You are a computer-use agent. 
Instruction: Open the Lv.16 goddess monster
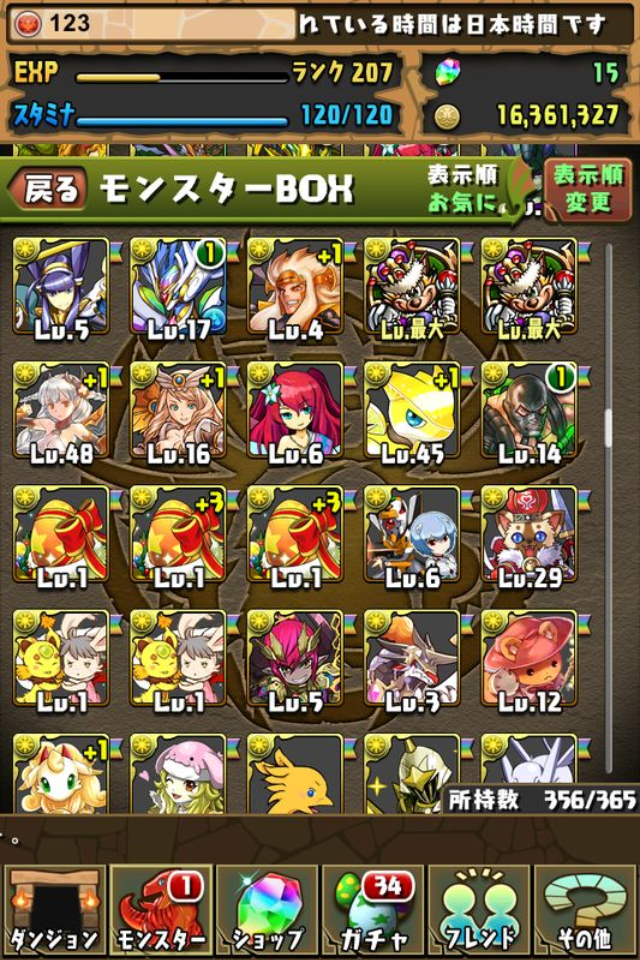tap(178, 408)
